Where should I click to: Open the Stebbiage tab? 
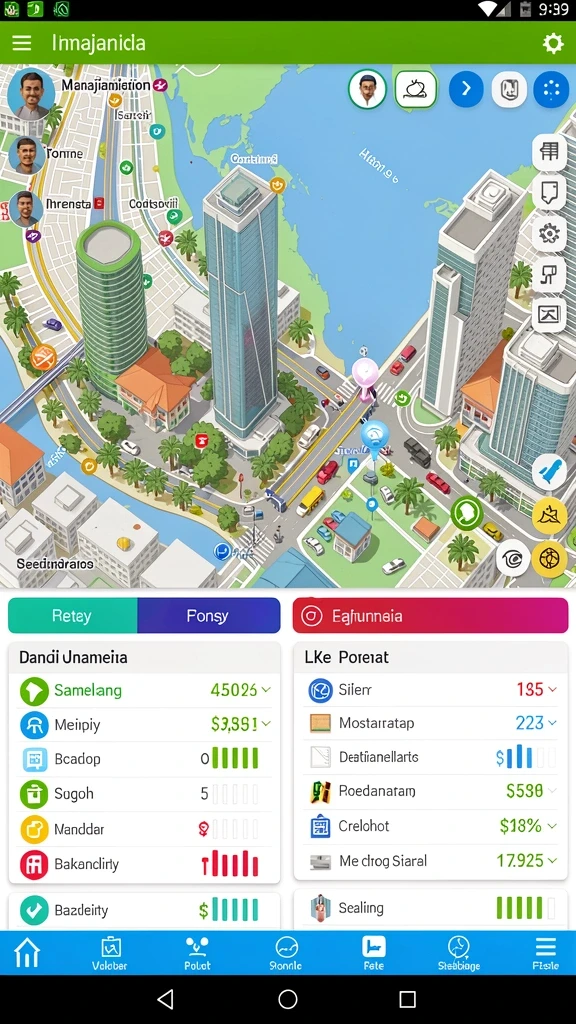tap(458, 953)
